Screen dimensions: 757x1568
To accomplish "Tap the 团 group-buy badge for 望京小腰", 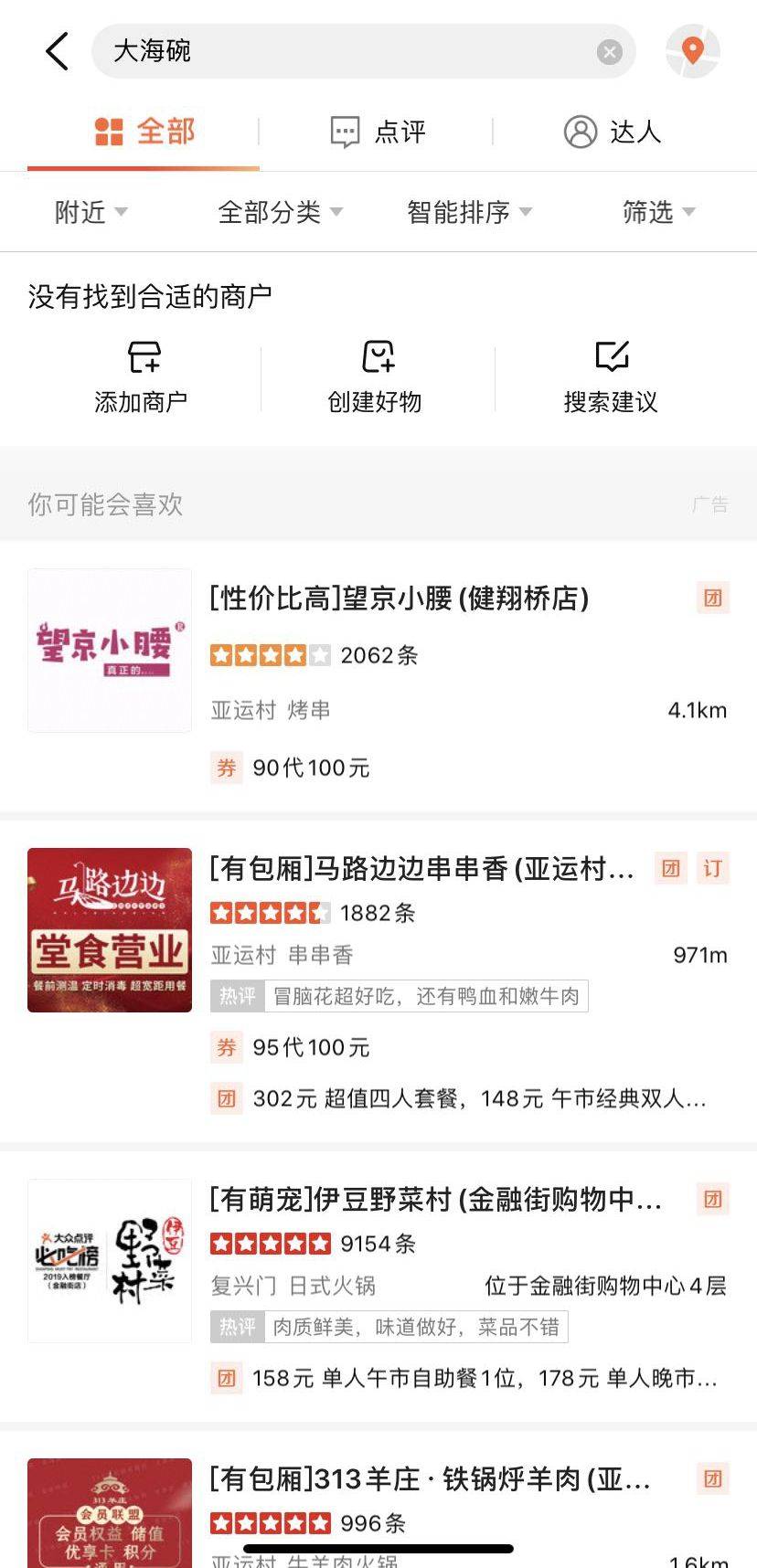I will [x=714, y=599].
